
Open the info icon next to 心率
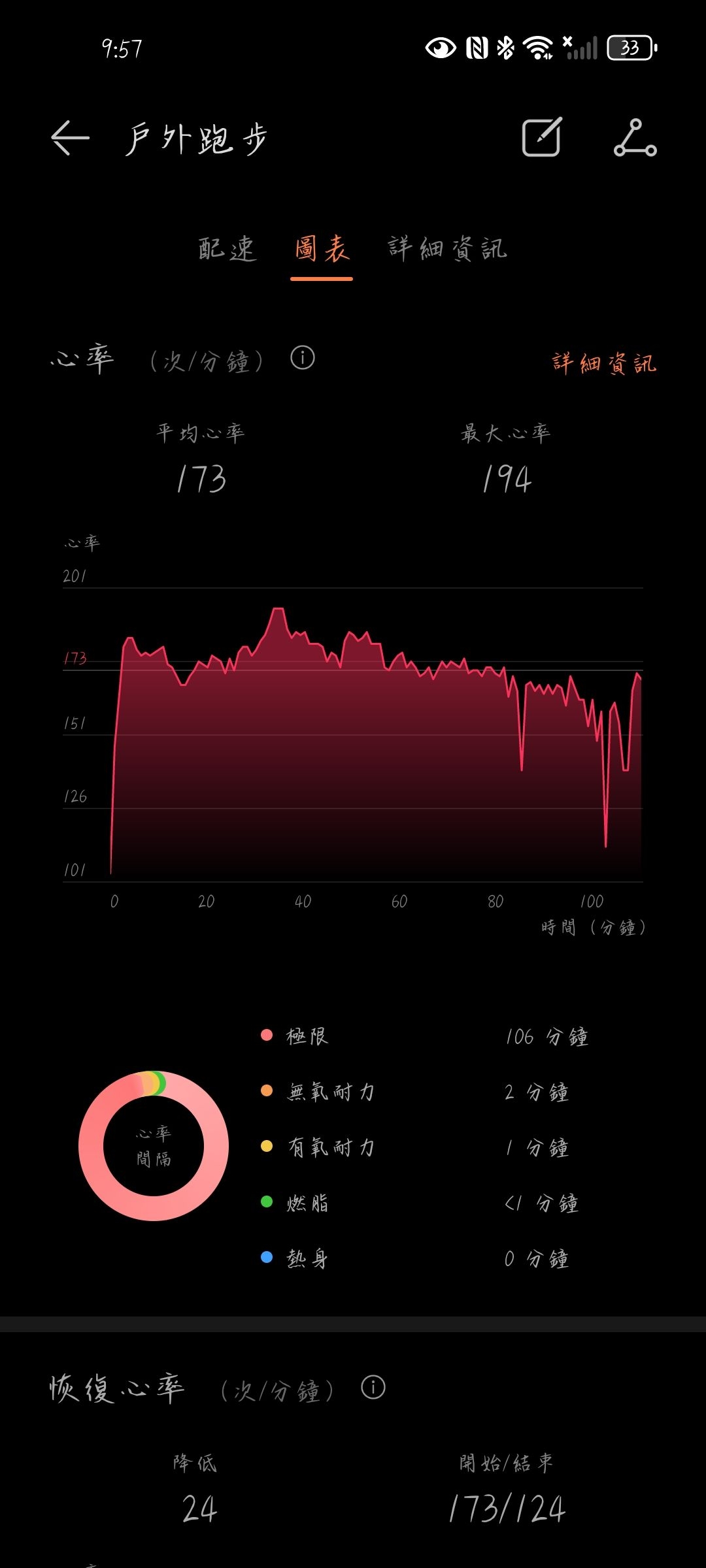tap(303, 358)
